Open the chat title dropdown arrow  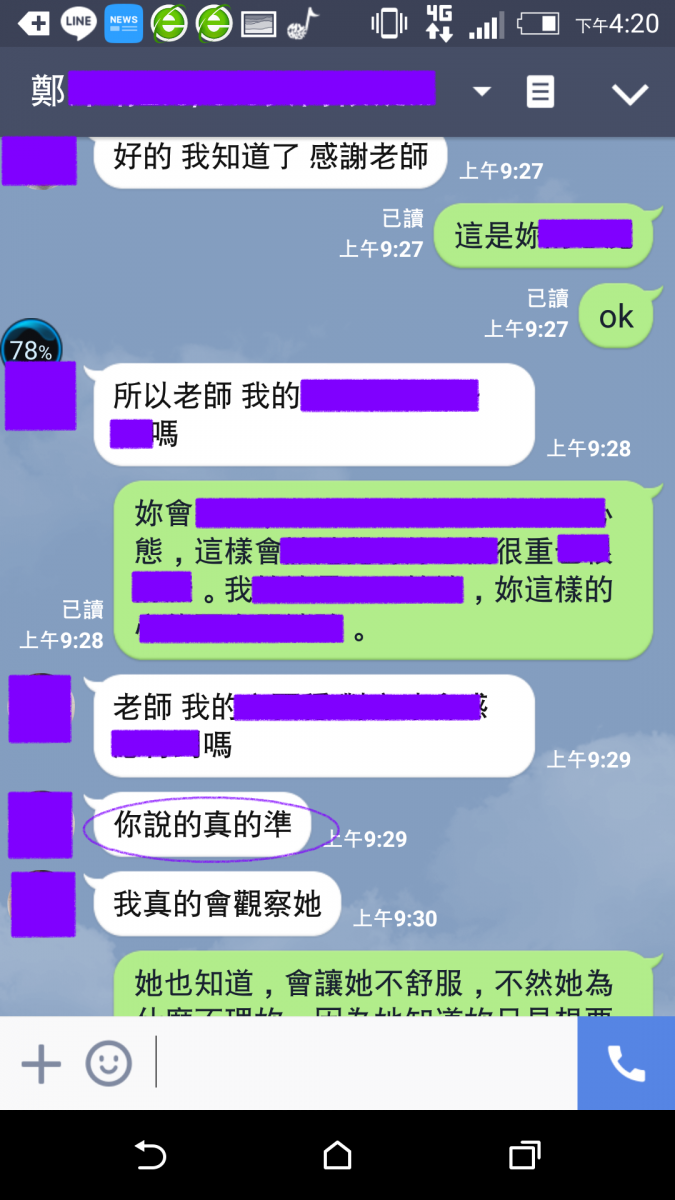[x=482, y=92]
